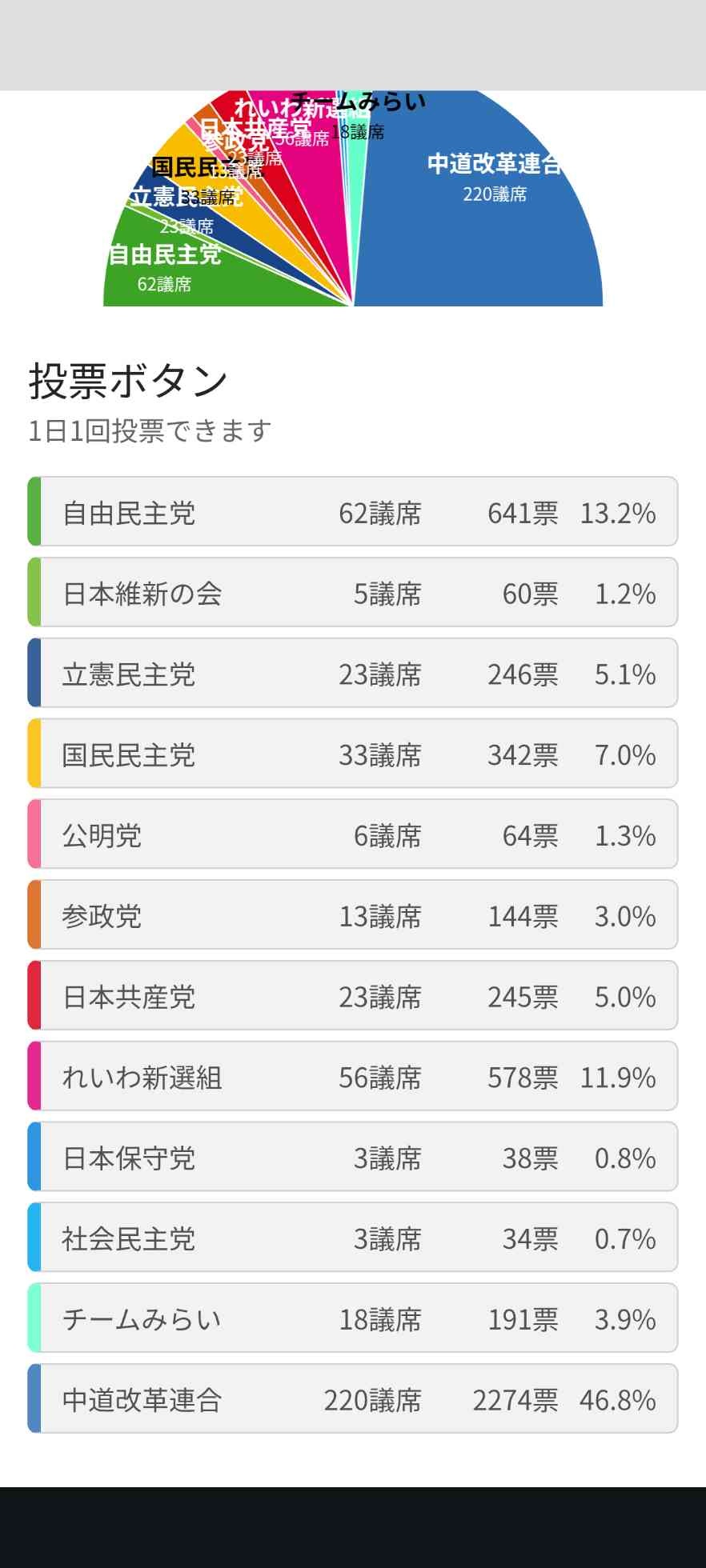
Task: Vote for 自由民主党
Action: 353,512
